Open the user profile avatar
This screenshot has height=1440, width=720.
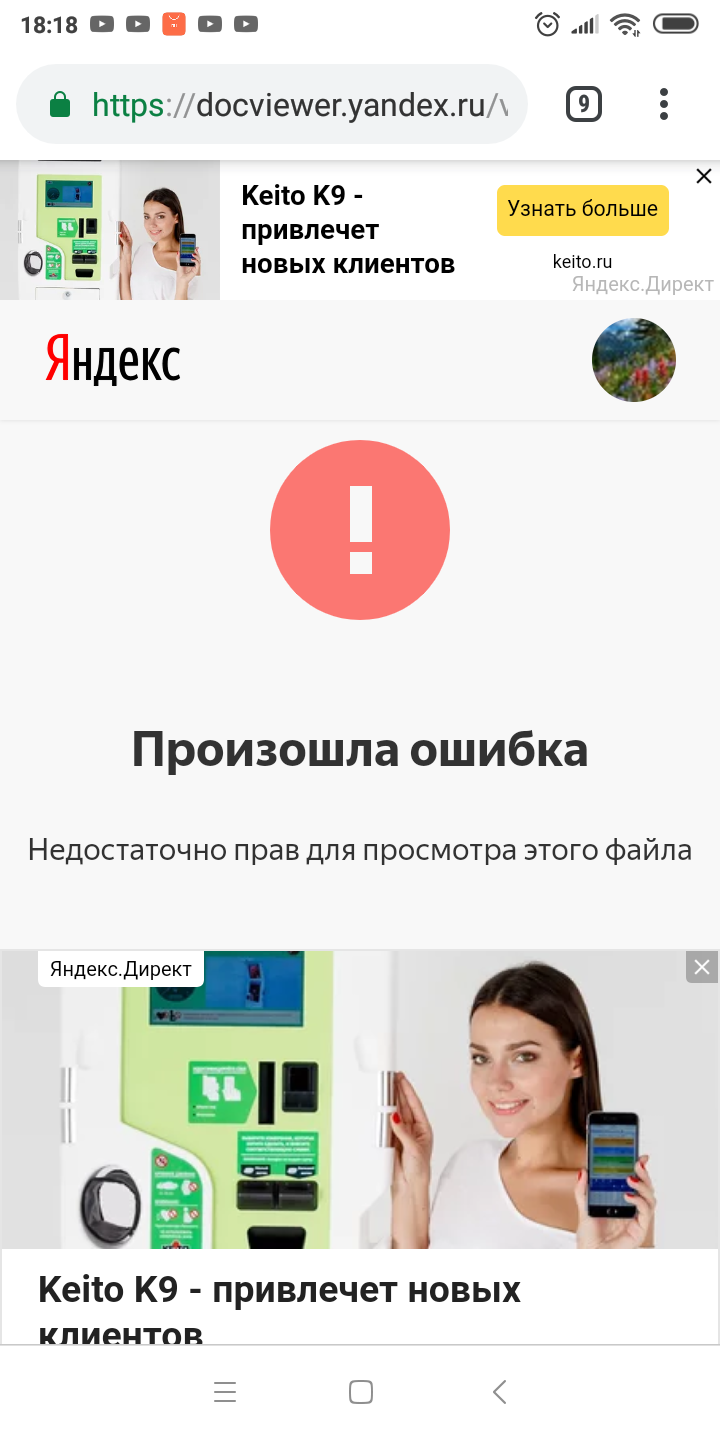point(633,360)
